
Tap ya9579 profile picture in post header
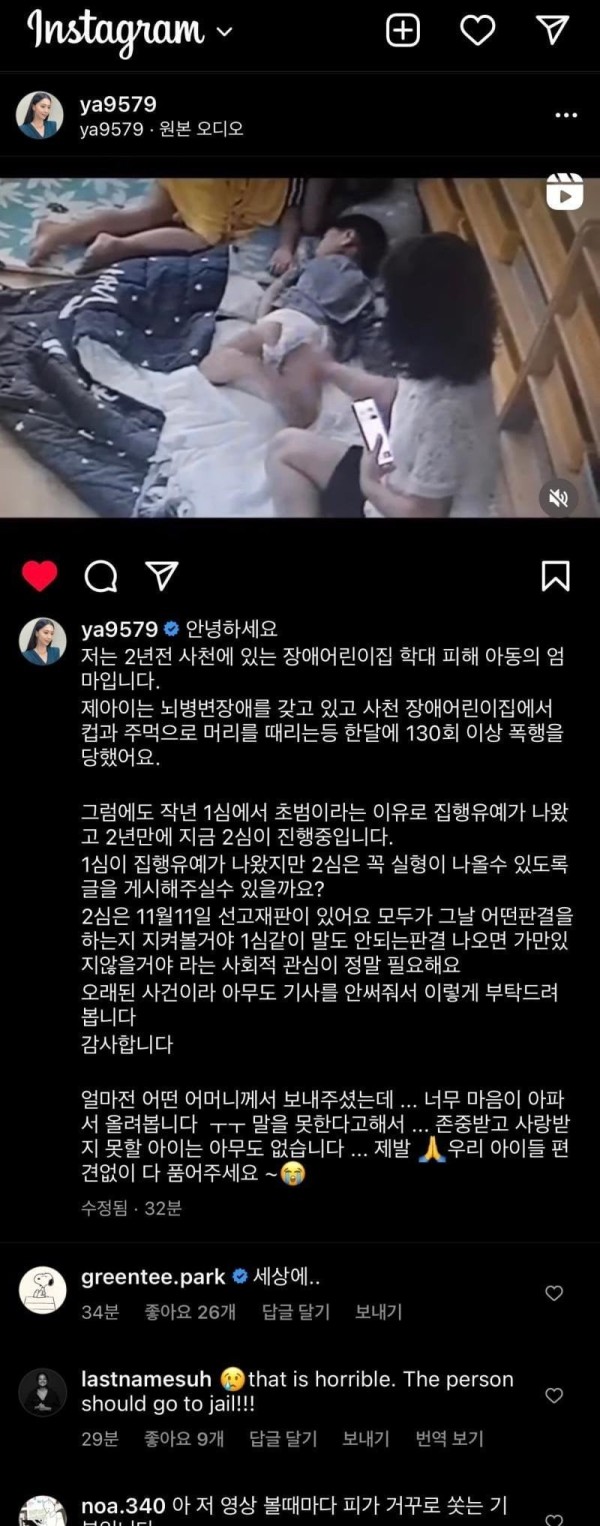pos(40,116)
